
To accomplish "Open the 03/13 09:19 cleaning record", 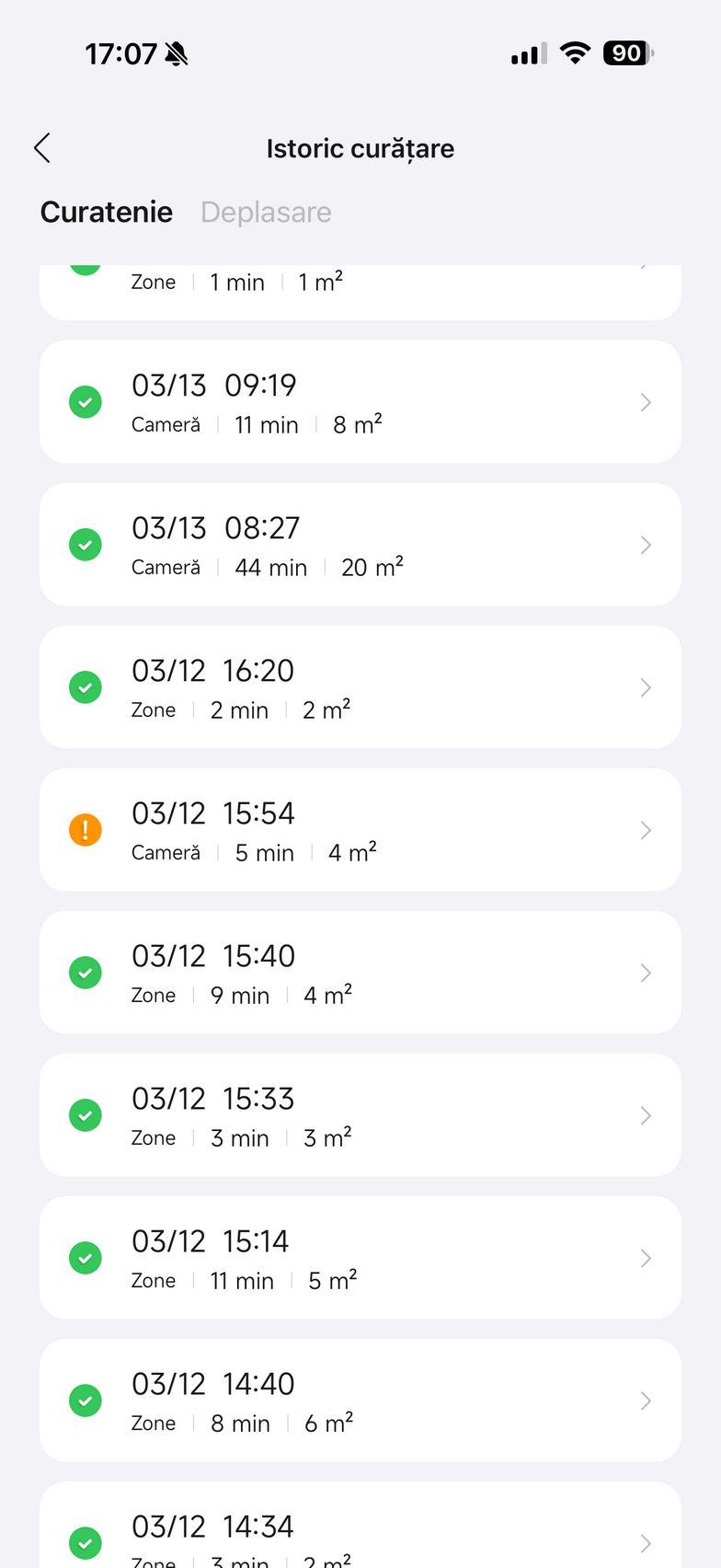I will (360, 402).
